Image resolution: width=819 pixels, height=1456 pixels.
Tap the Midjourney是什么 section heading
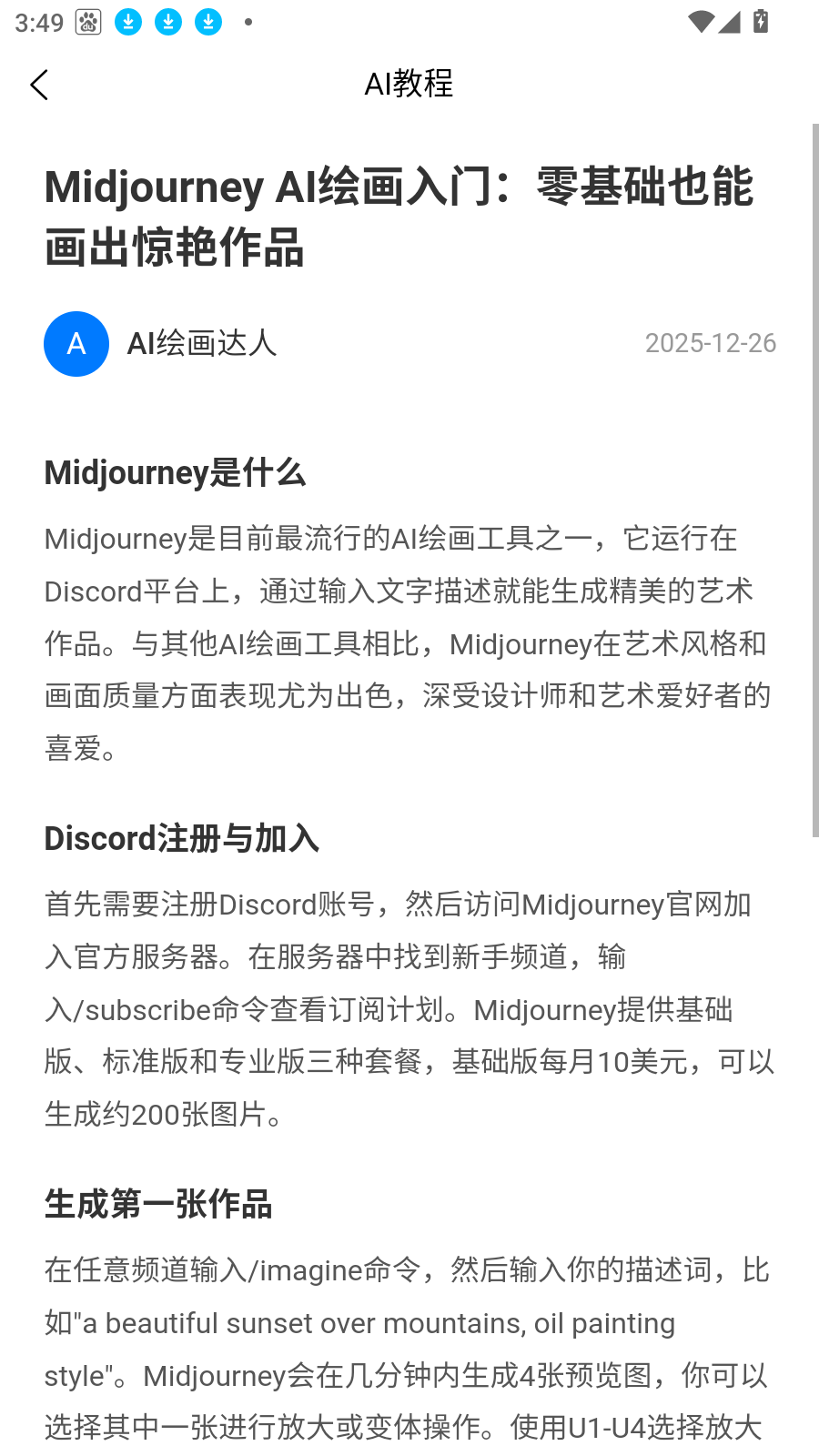(176, 473)
